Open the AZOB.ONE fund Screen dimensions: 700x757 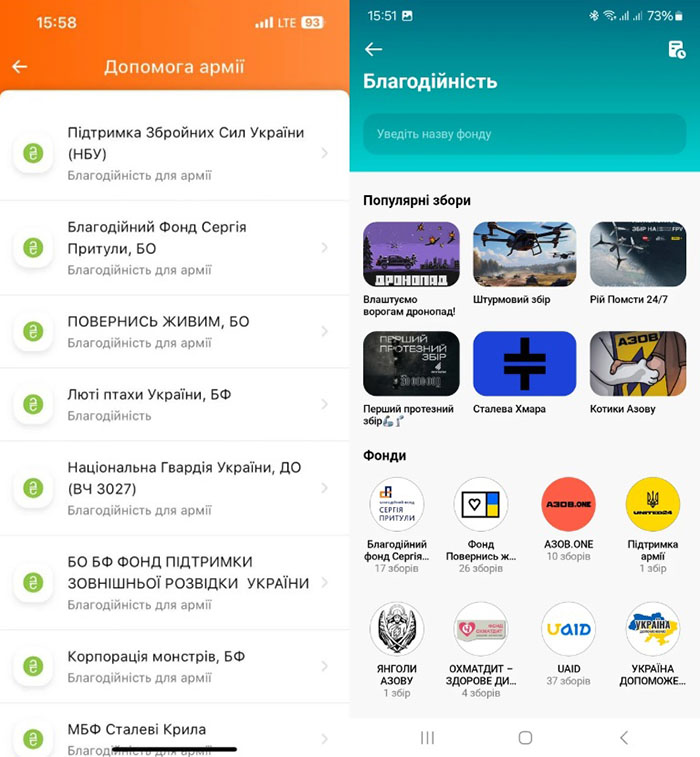click(x=568, y=505)
